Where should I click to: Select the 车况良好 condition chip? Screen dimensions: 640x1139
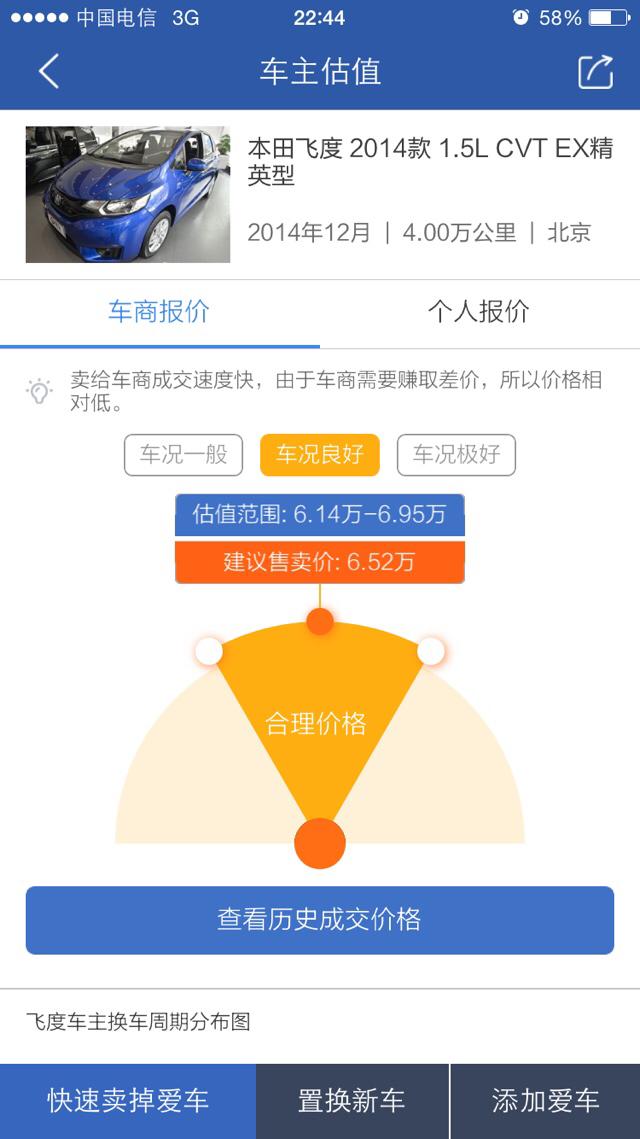tap(320, 455)
